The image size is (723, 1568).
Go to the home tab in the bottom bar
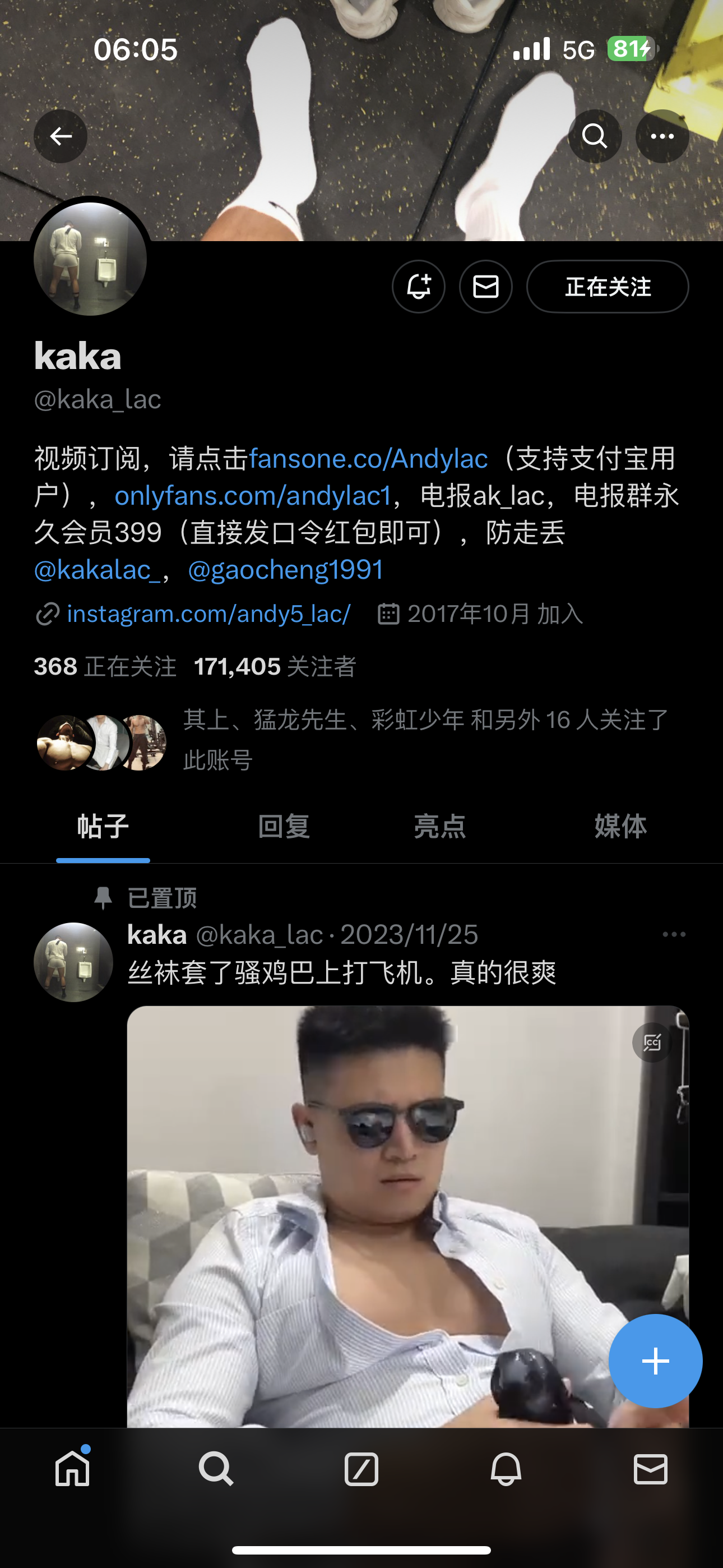[x=72, y=1468]
